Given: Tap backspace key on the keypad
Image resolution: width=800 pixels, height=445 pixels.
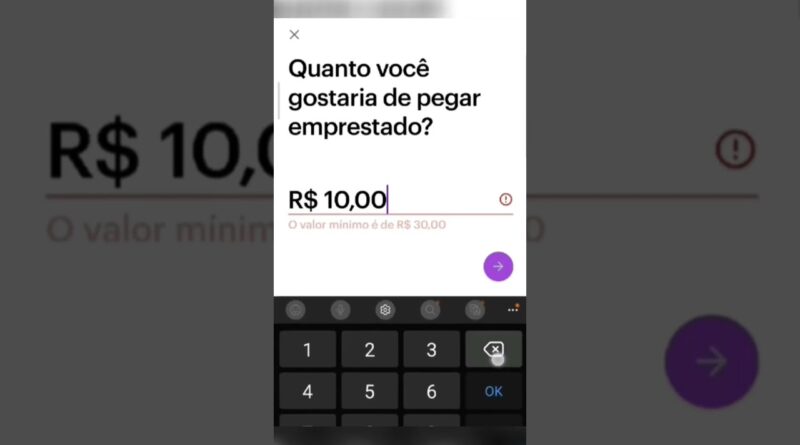Looking at the screenshot, I should pos(493,350).
